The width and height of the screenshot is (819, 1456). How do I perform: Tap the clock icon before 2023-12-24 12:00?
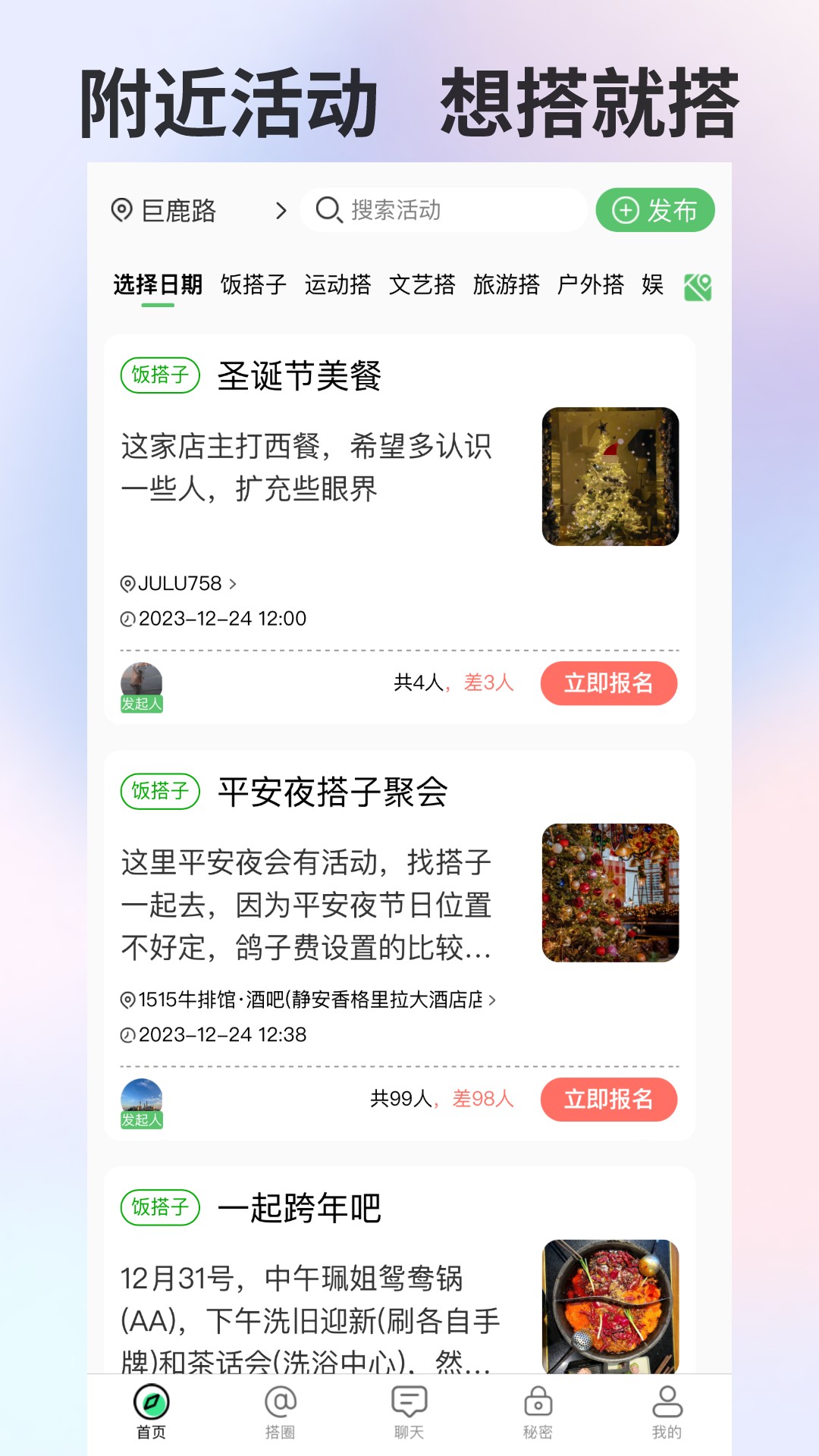pyautogui.click(x=129, y=618)
